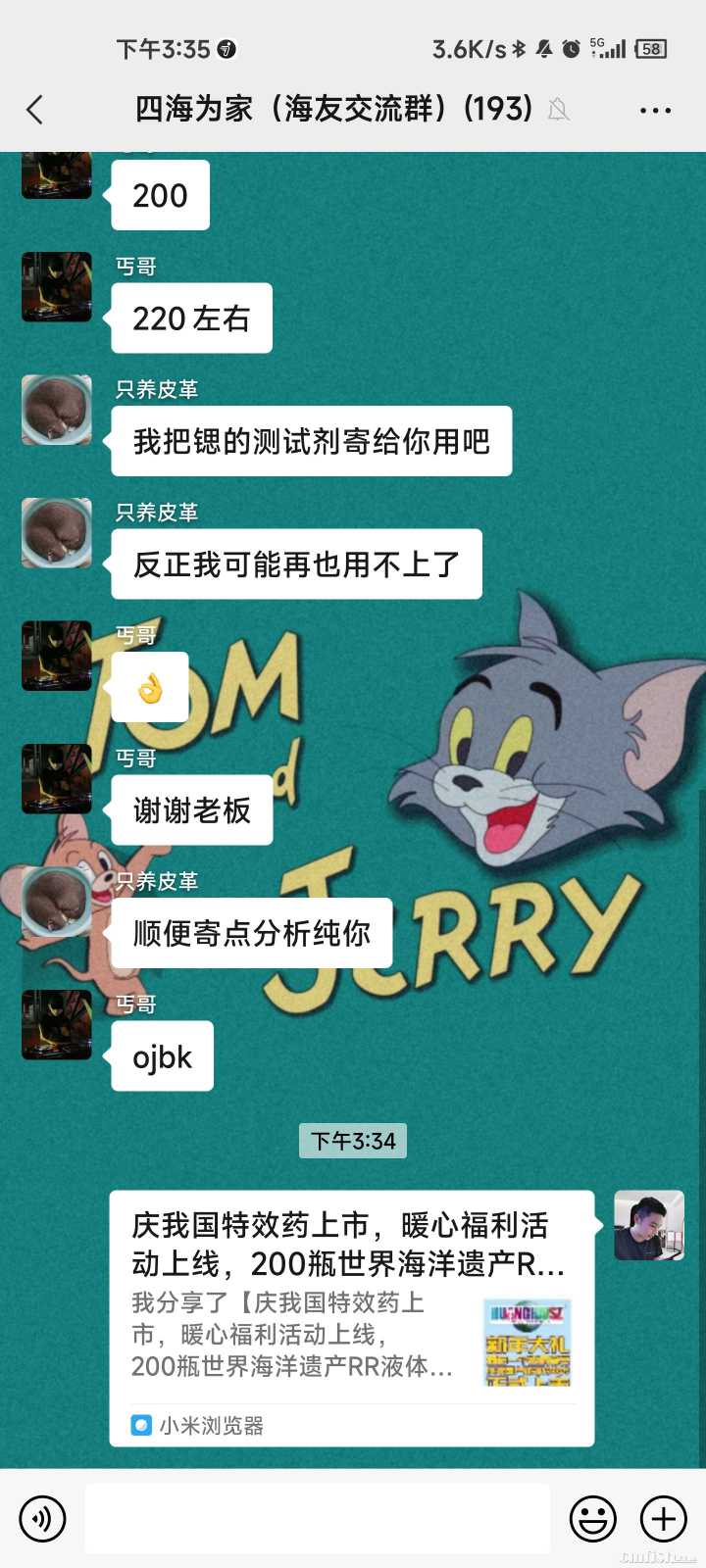Go back from the group chat

35,109
